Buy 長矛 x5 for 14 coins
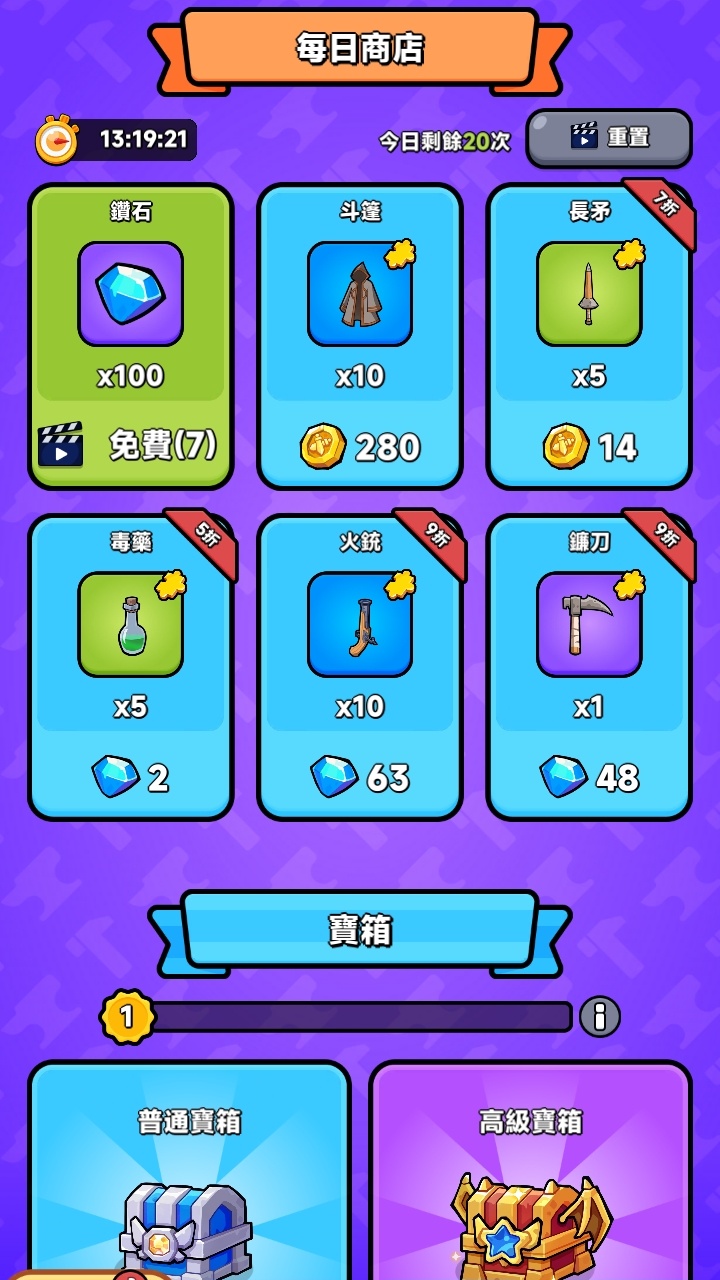Image resolution: width=720 pixels, height=1280 pixels. pos(589,446)
